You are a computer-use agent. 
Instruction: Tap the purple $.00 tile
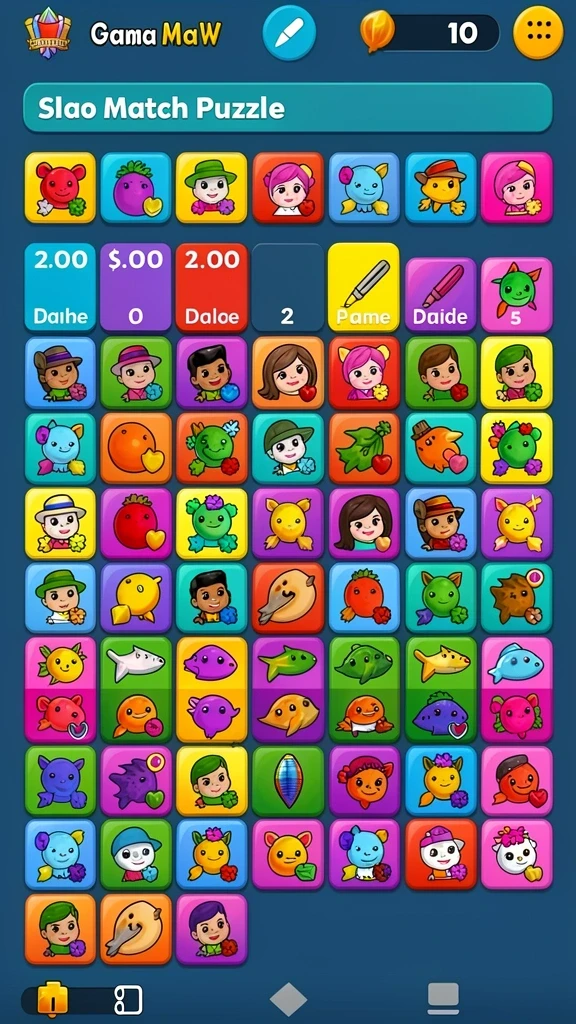(136, 288)
